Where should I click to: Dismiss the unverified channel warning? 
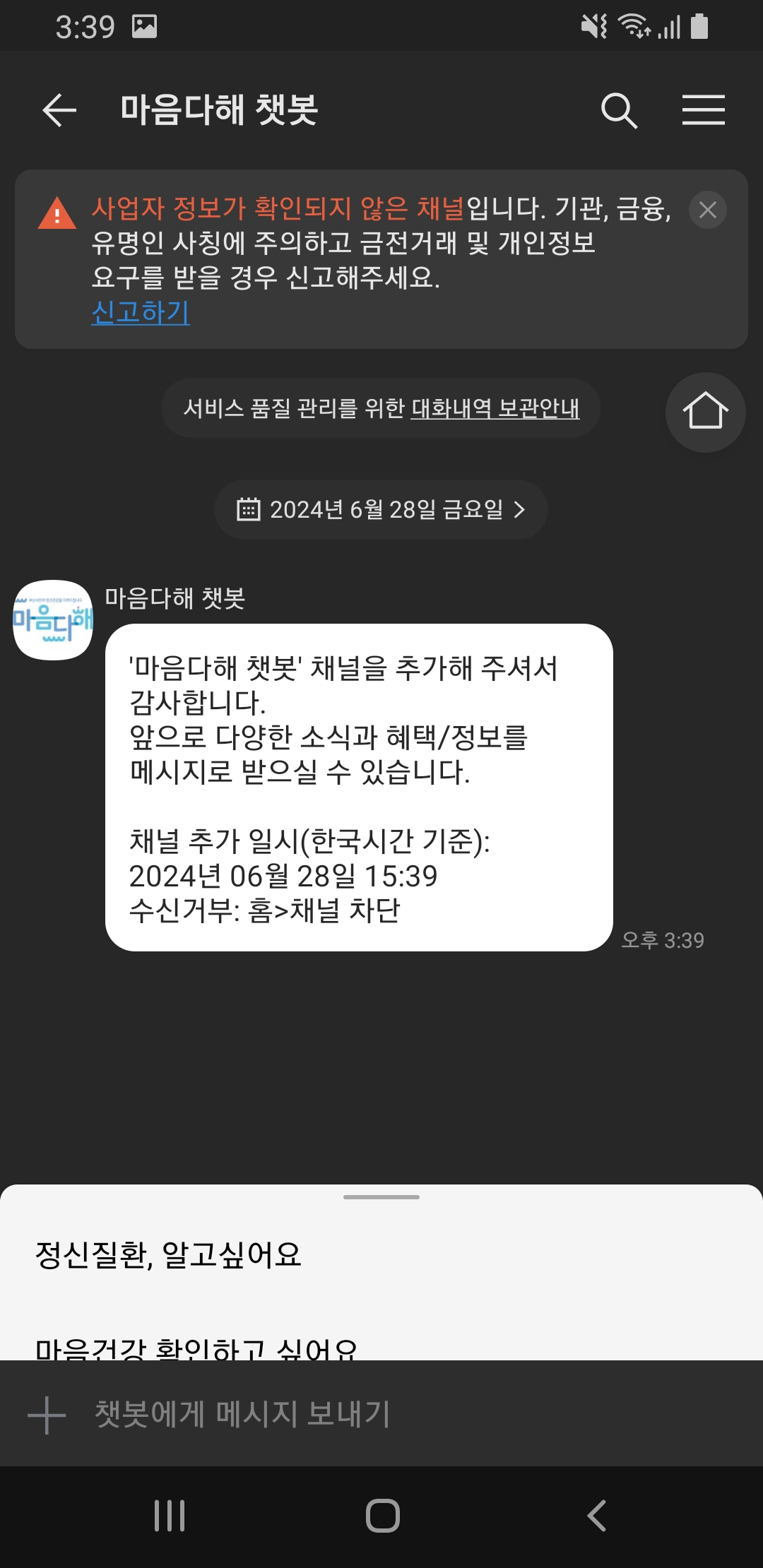[707, 210]
